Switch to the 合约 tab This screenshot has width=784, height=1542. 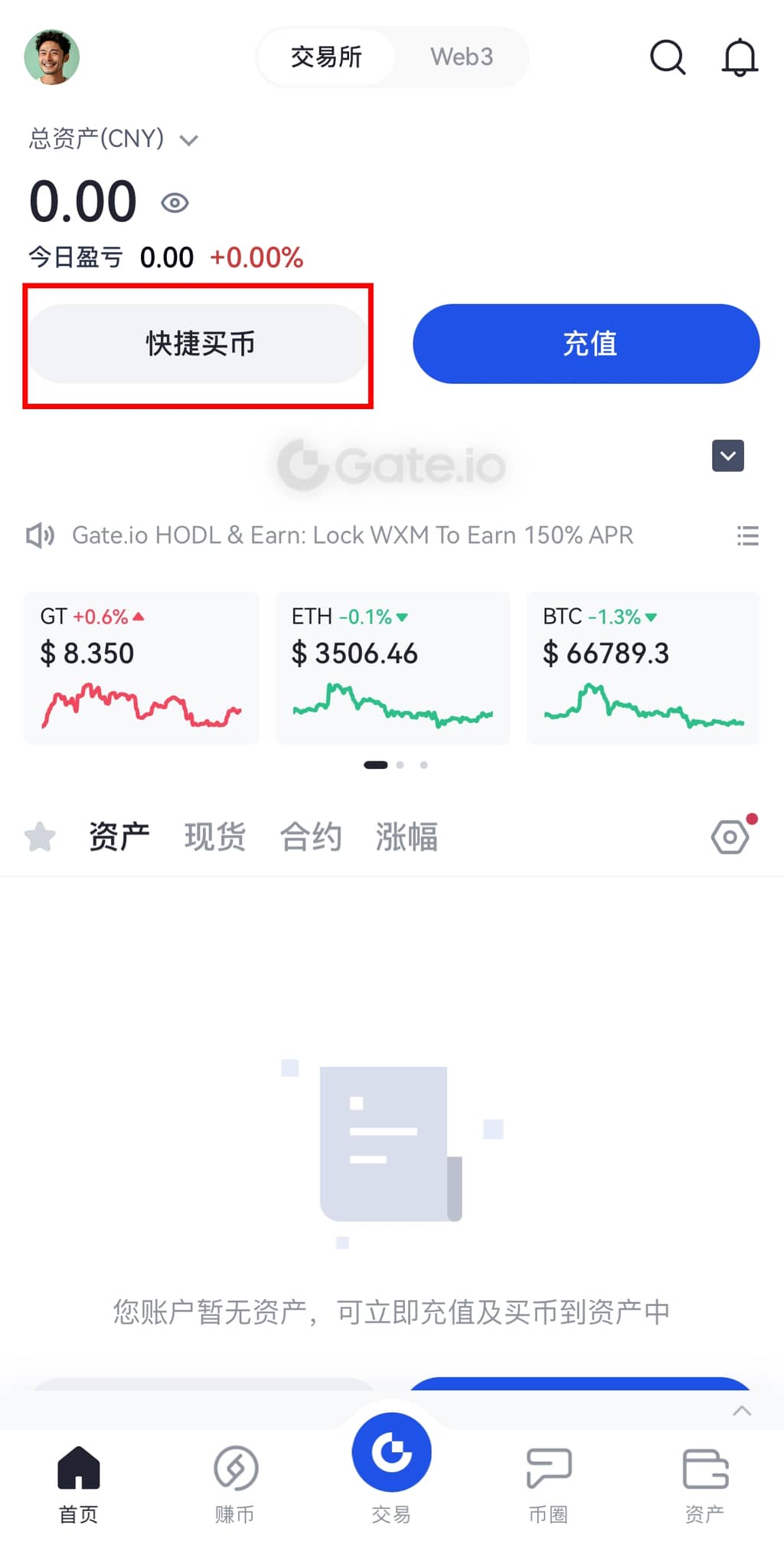[x=310, y=836]
